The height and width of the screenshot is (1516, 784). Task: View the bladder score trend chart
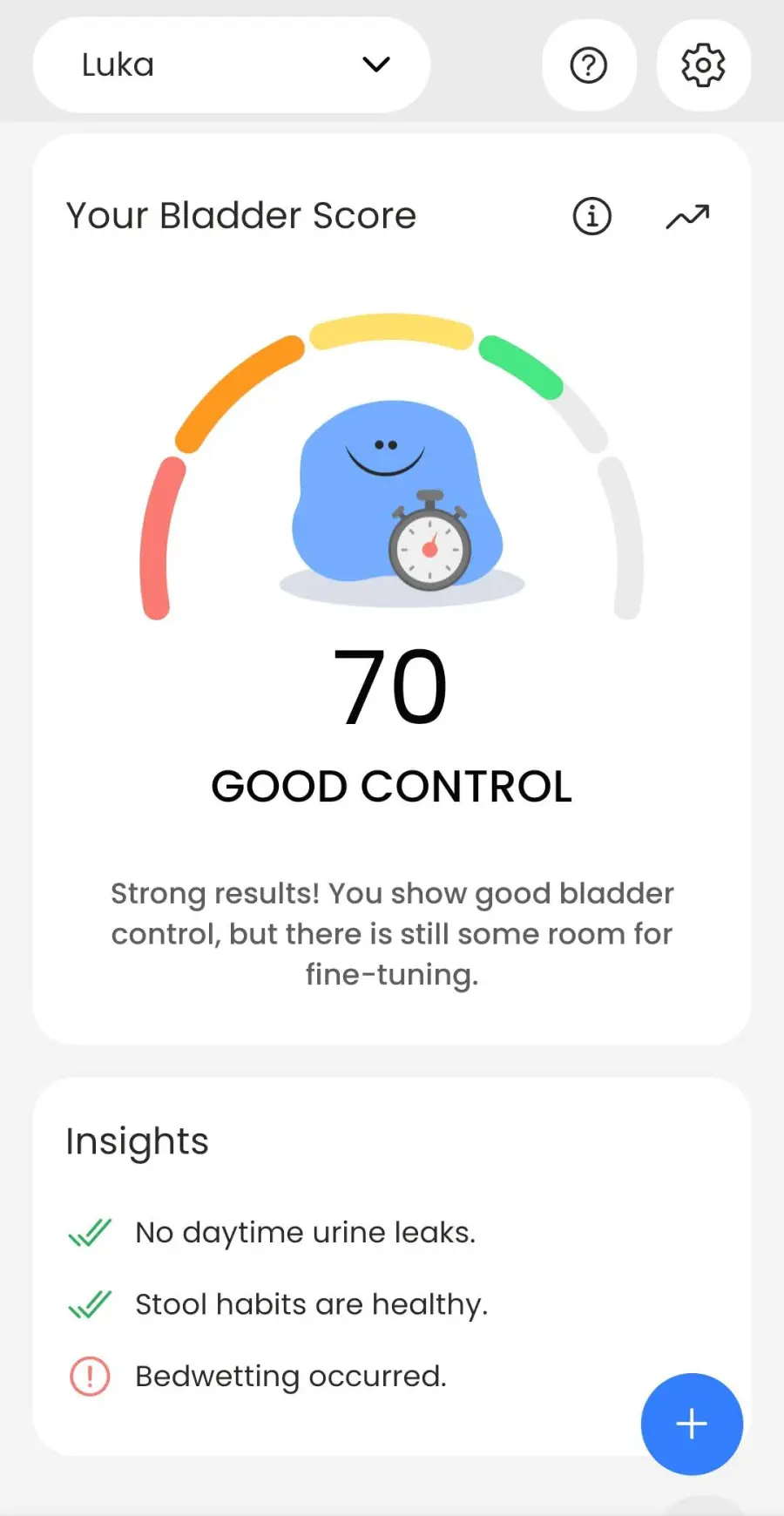coord(688,216)
